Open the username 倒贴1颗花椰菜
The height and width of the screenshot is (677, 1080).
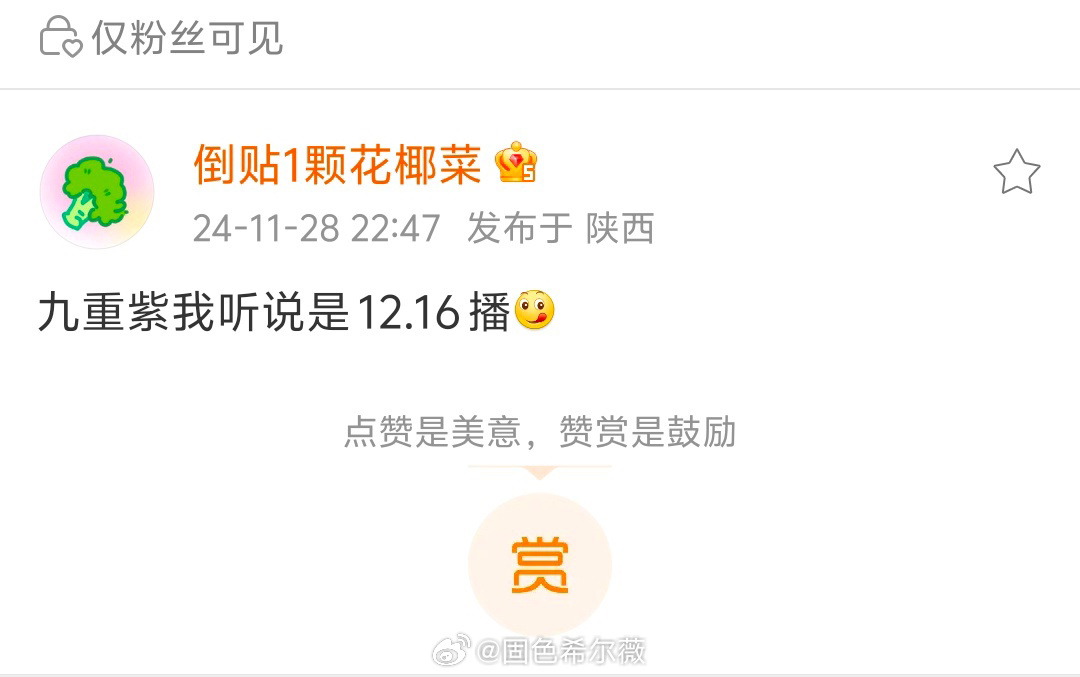[338, 165]
